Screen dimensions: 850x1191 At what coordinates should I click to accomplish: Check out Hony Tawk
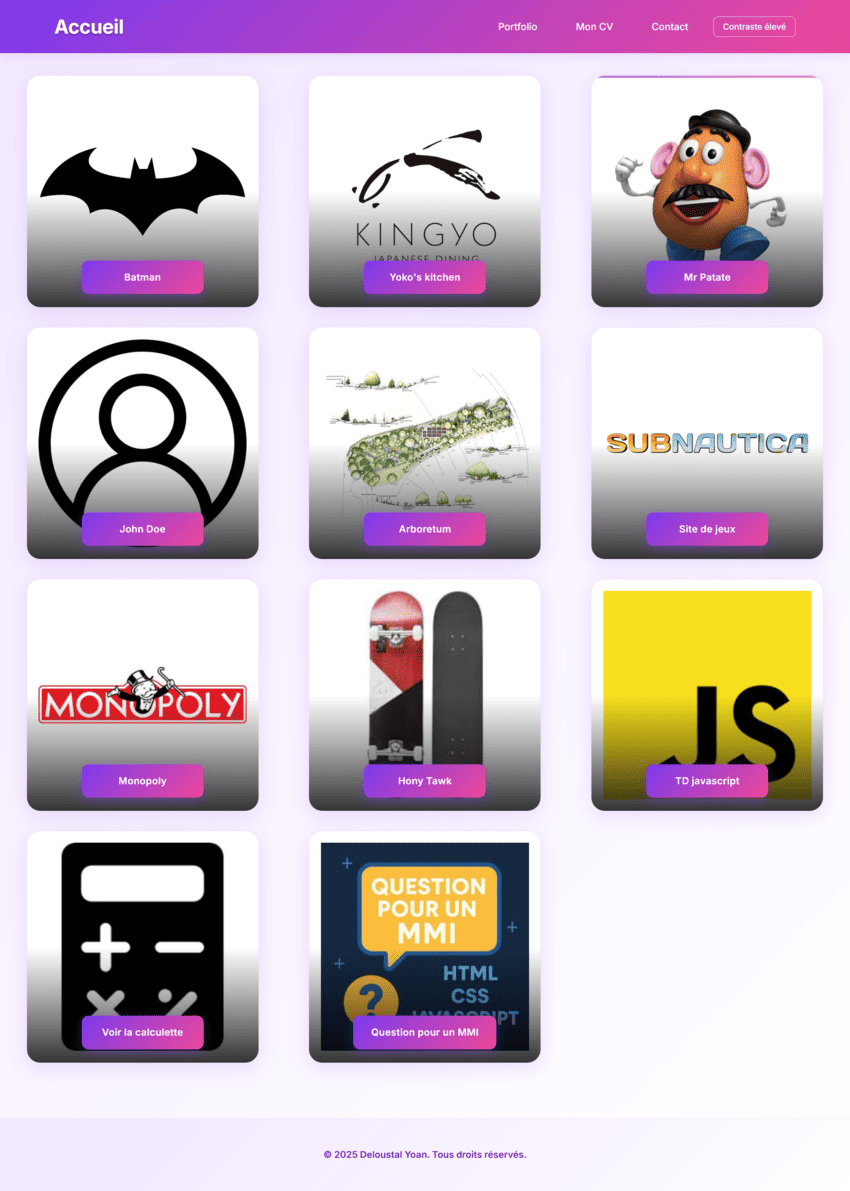point(424,781)
